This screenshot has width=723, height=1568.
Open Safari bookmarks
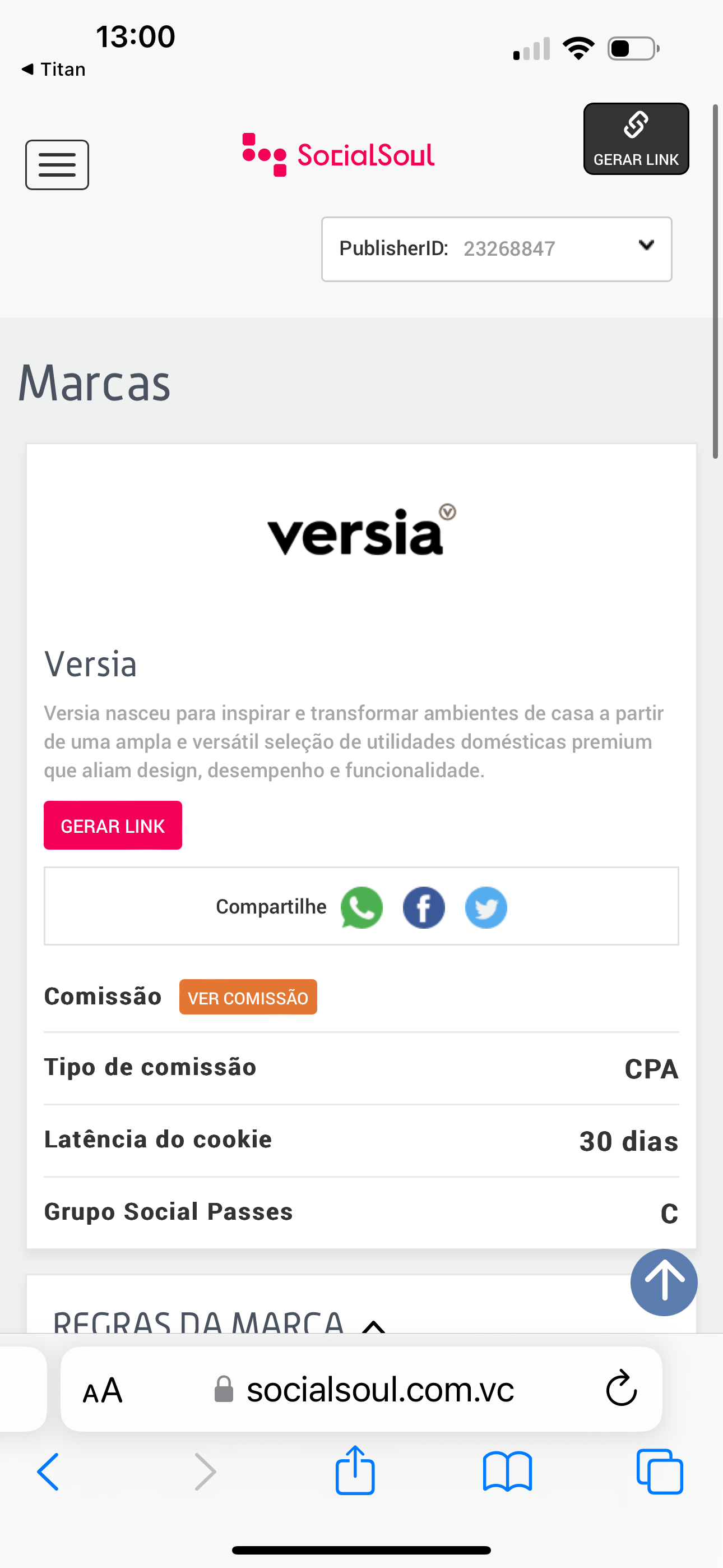(507, 1472)
